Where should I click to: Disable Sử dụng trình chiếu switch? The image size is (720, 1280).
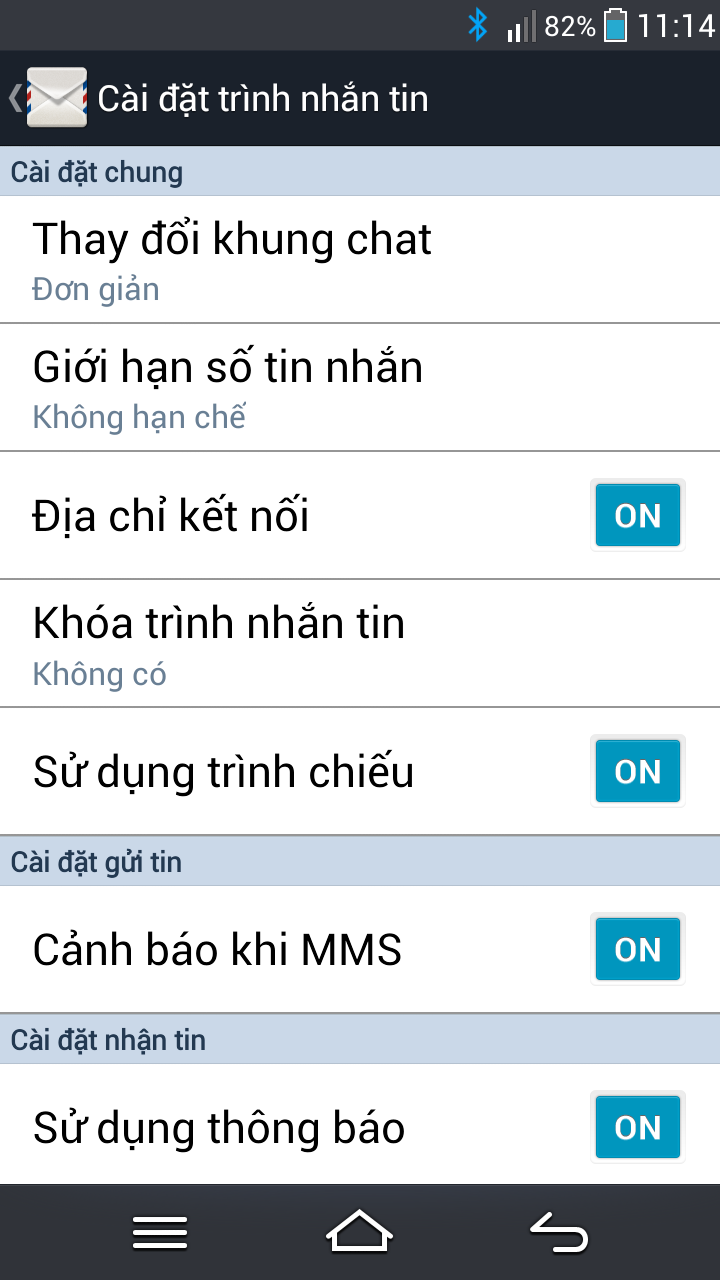tap(637, 772)
